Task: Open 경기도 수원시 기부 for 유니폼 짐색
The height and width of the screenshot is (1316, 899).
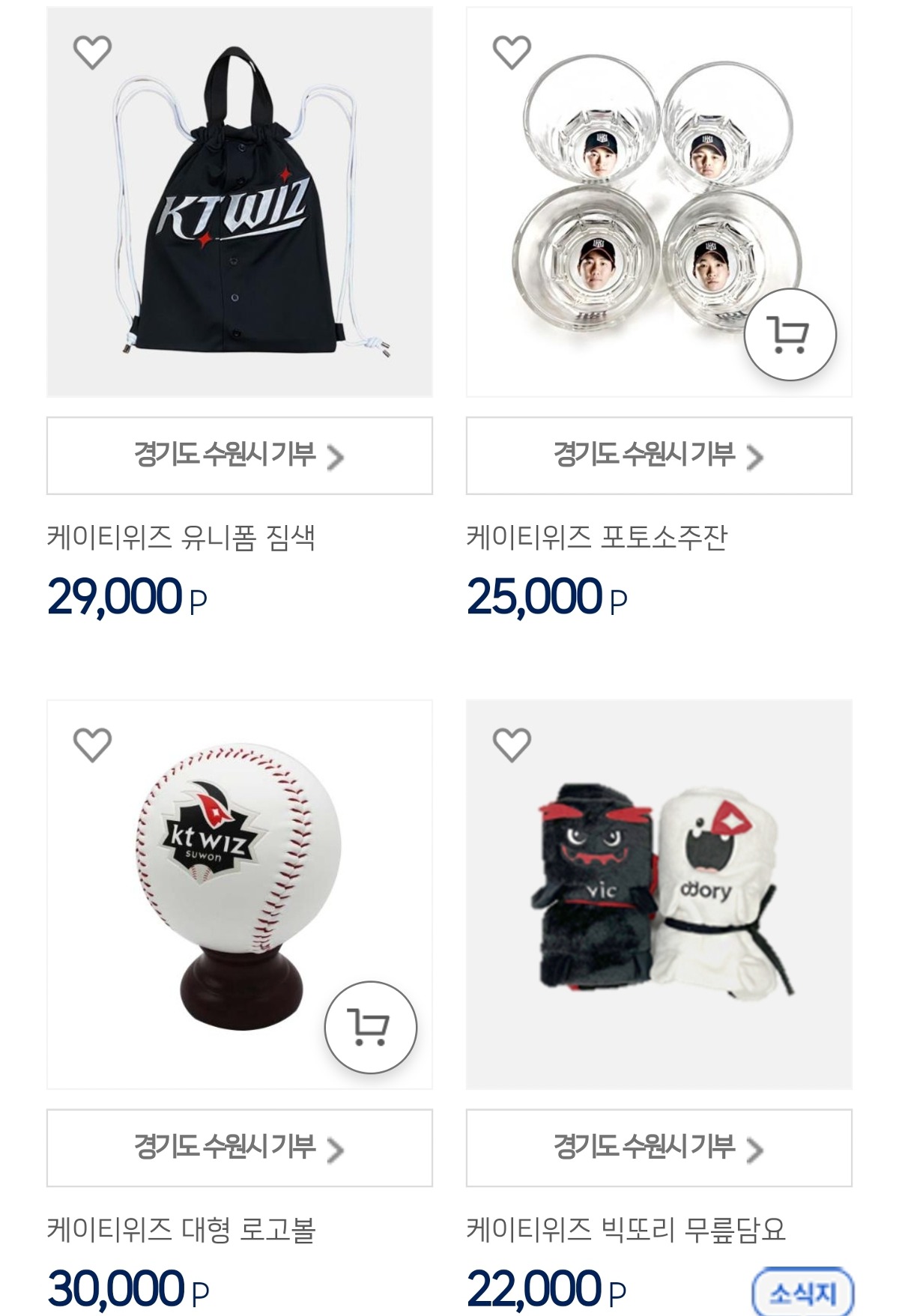Action: (x=240, y=455)
